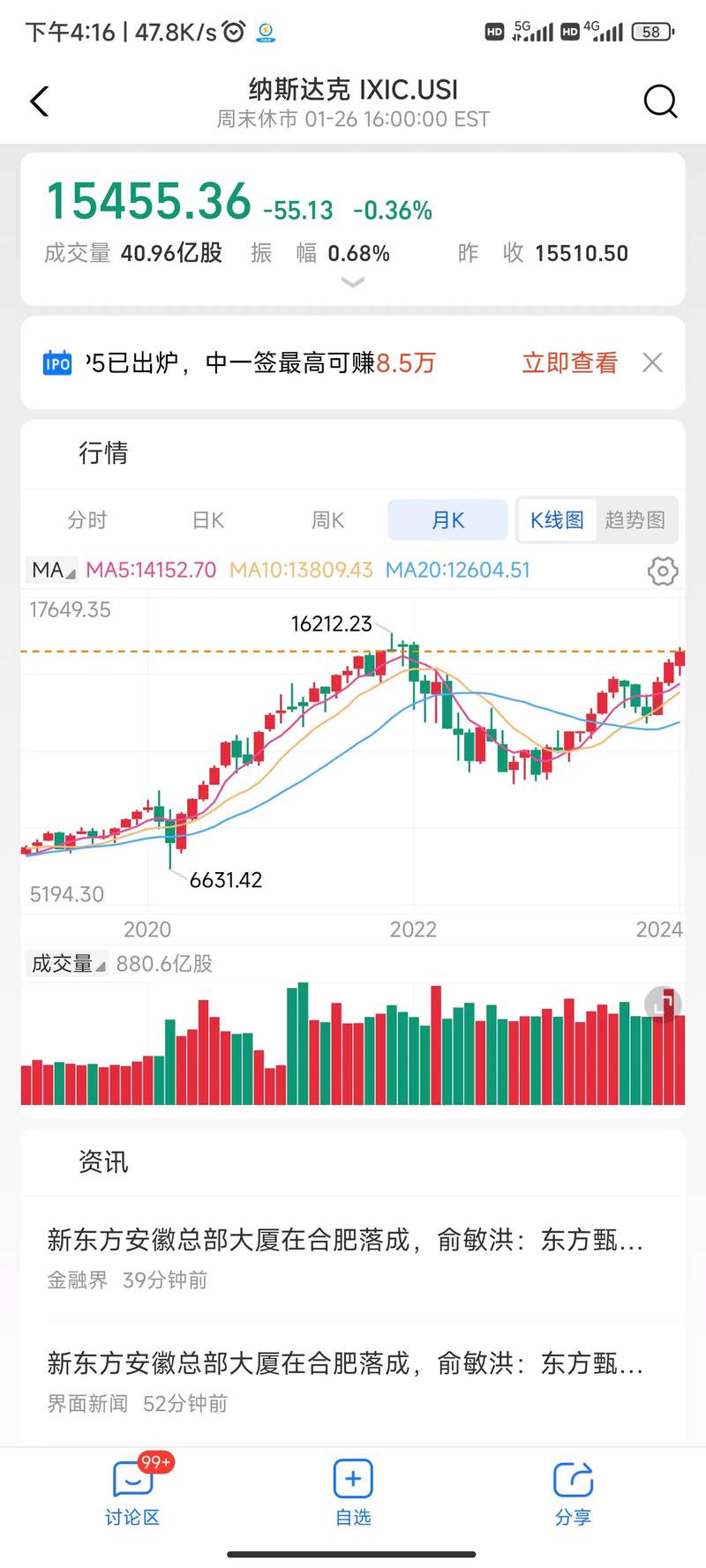The width and height of the screenshot is (706, 1568).
Task: Tap the 自选 plus icon to add watchlist
Action: (x=352, y=1477)
